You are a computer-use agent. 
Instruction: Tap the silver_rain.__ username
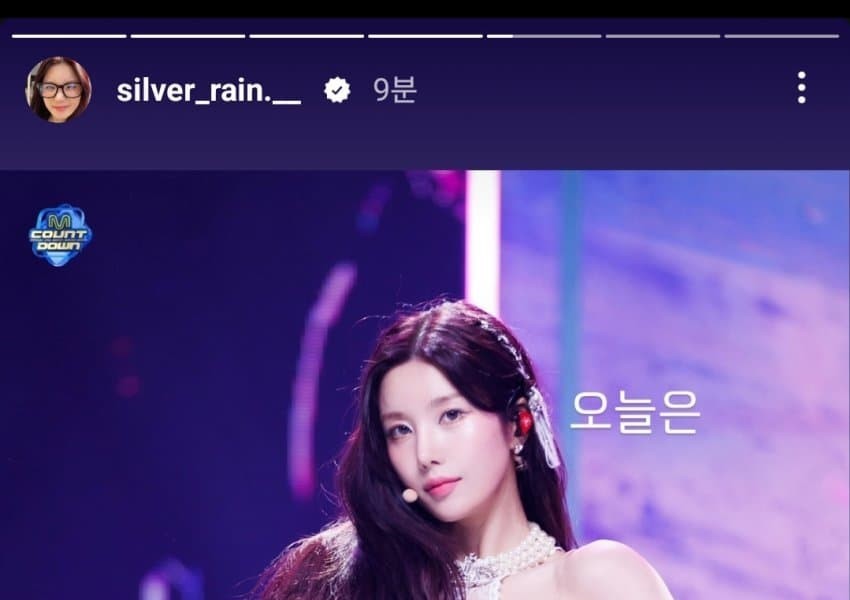(208, 90)
